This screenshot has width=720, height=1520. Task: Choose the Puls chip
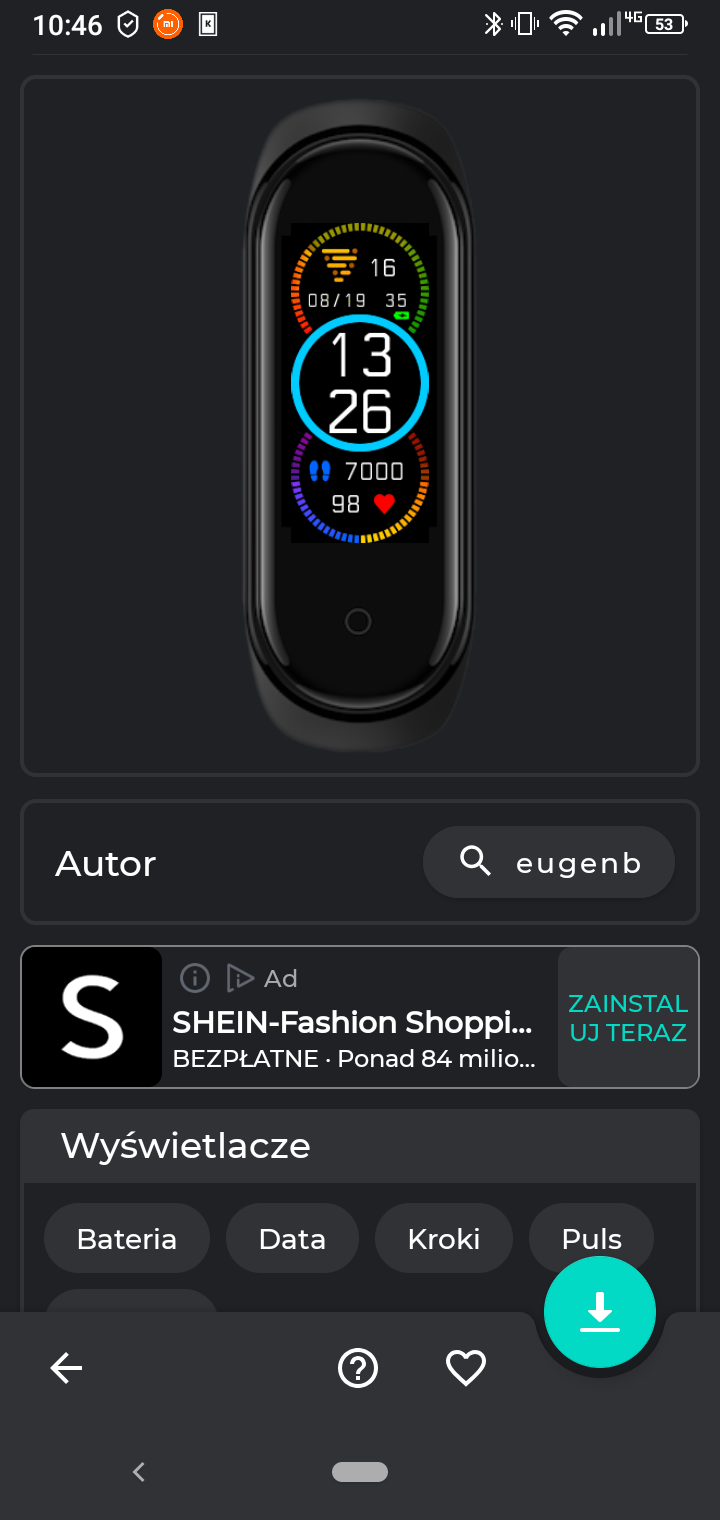[x=591, y=1239]
